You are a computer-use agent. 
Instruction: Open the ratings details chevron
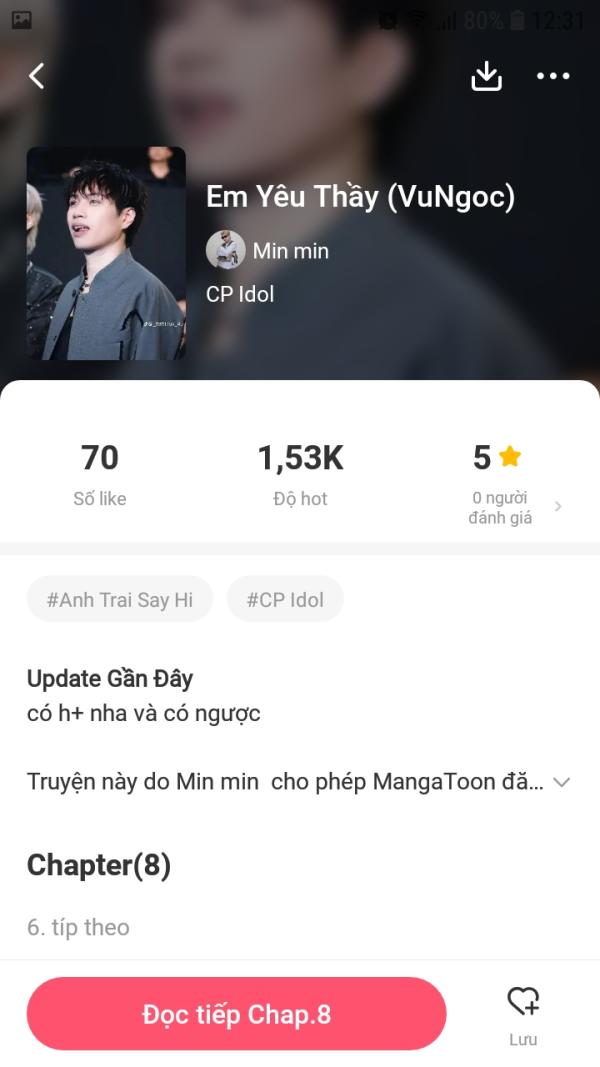[558, 507]
